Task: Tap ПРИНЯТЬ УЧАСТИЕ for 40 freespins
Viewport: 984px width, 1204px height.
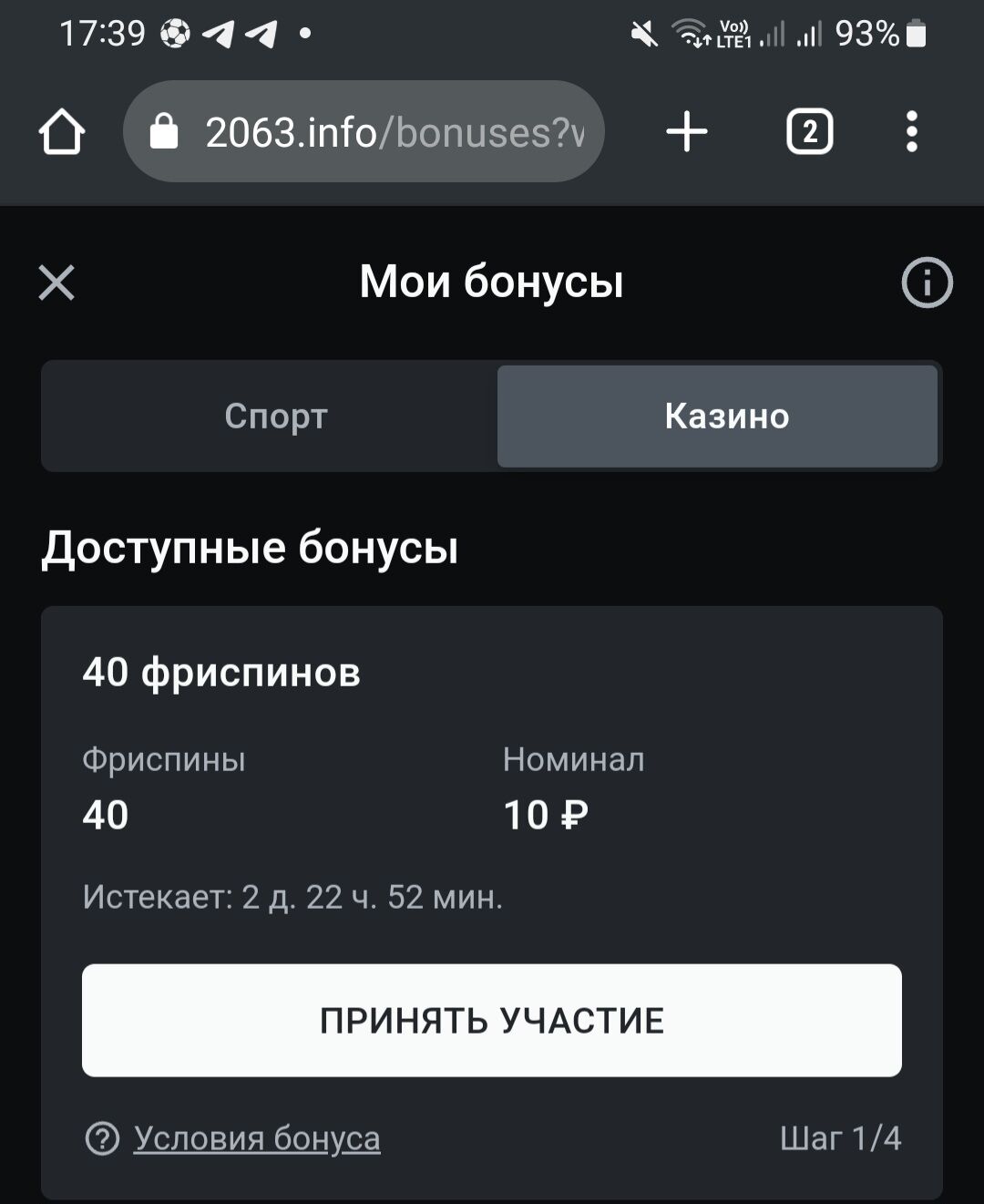Action: coord(492,1020)
